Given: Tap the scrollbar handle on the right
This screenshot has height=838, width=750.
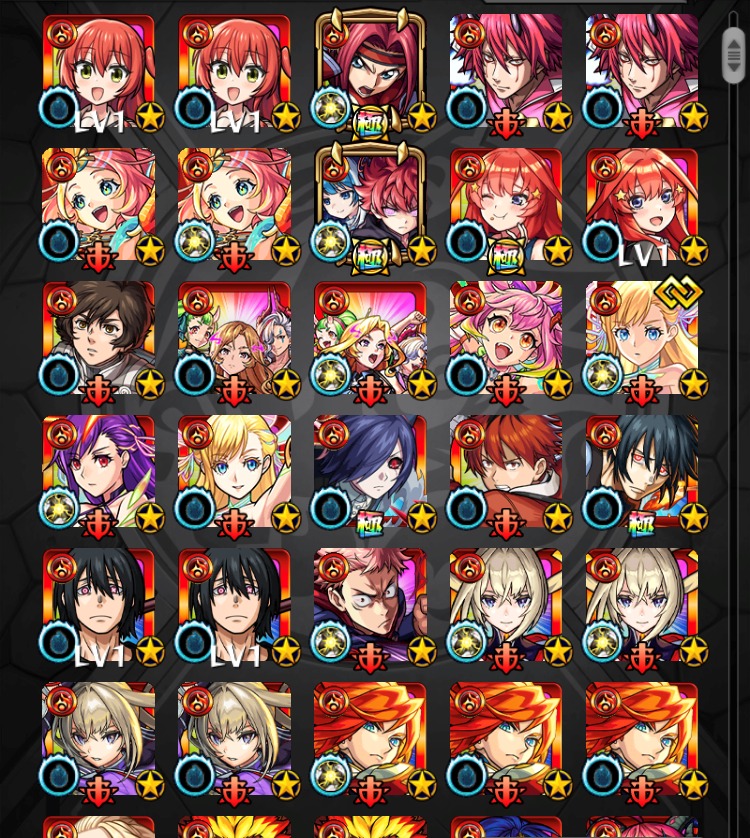Looking at the screenshot, I should click(734, 55).
